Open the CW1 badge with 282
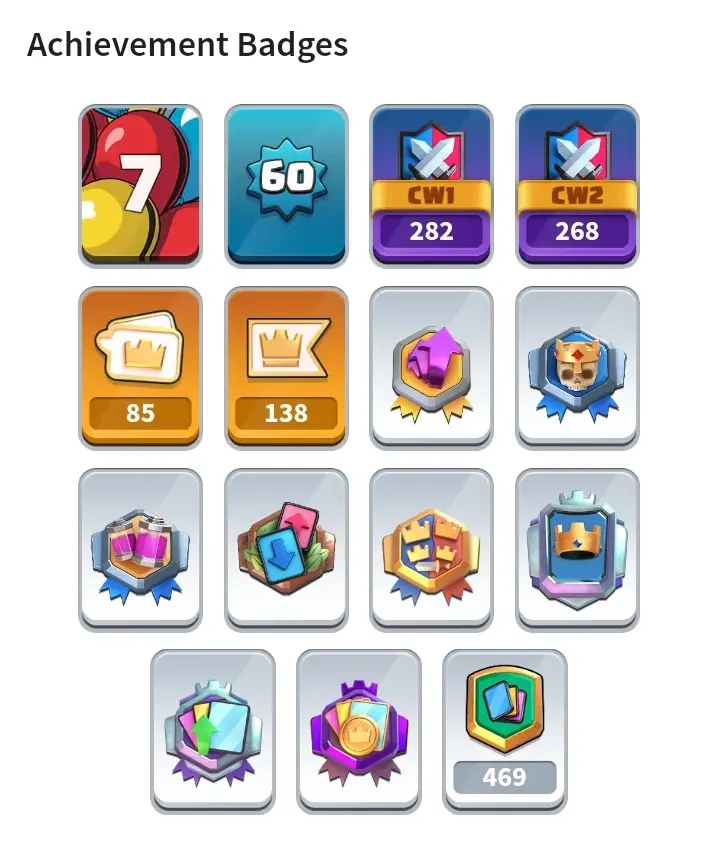This screenshot has height=841, width=719. click(x=431, y=185)
